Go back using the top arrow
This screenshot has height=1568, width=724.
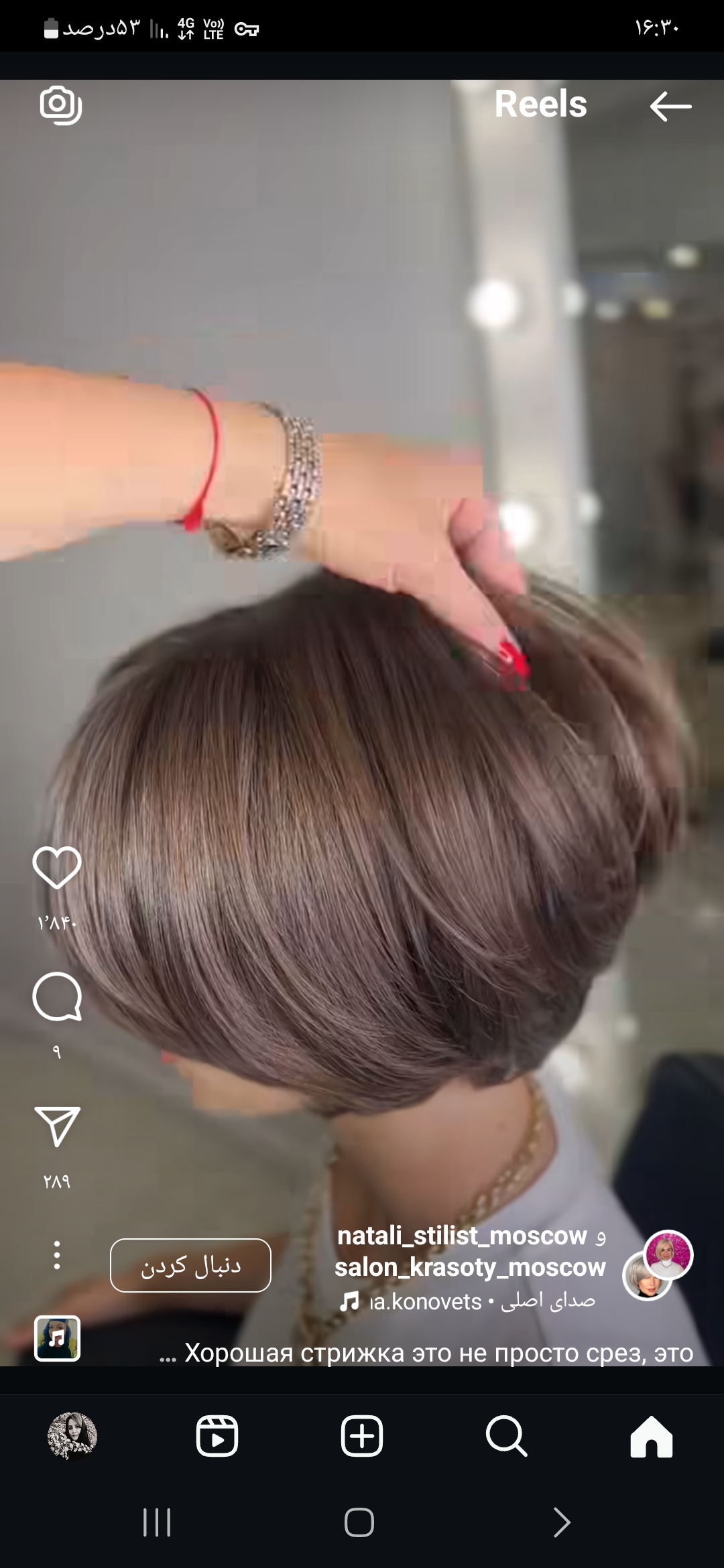[x=670, y=106]
